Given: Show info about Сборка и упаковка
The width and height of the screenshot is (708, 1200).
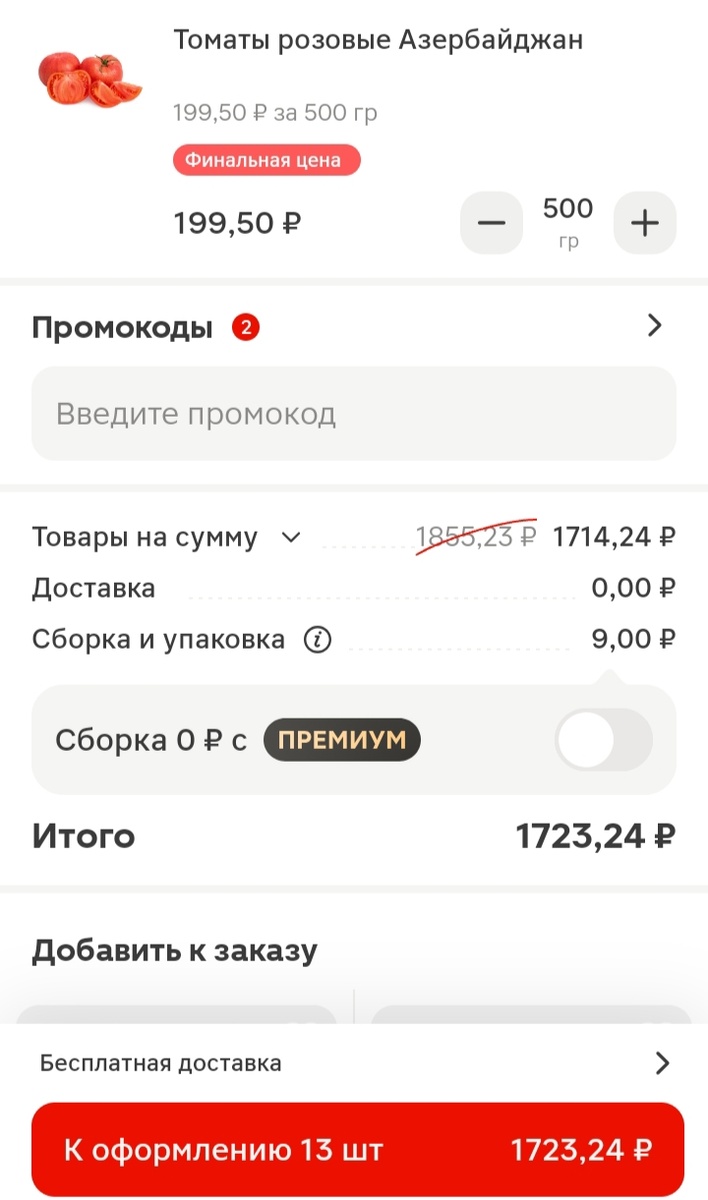Looking at the screenshot, I should coord(317,640).
